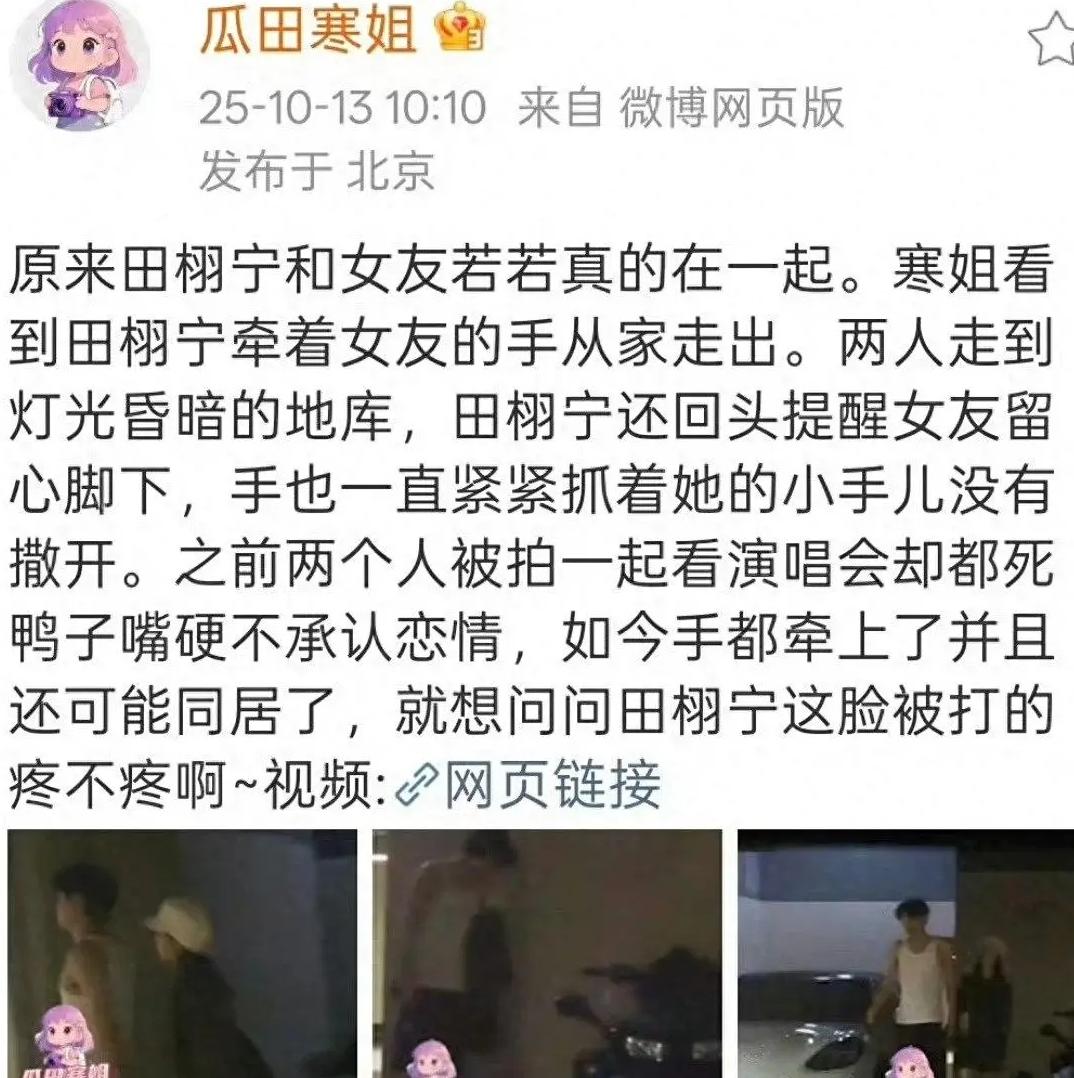Viewport: 1074px width, 1078px height.
Task: Favorite this post with the star icon
Action: tap(1054, 40)
